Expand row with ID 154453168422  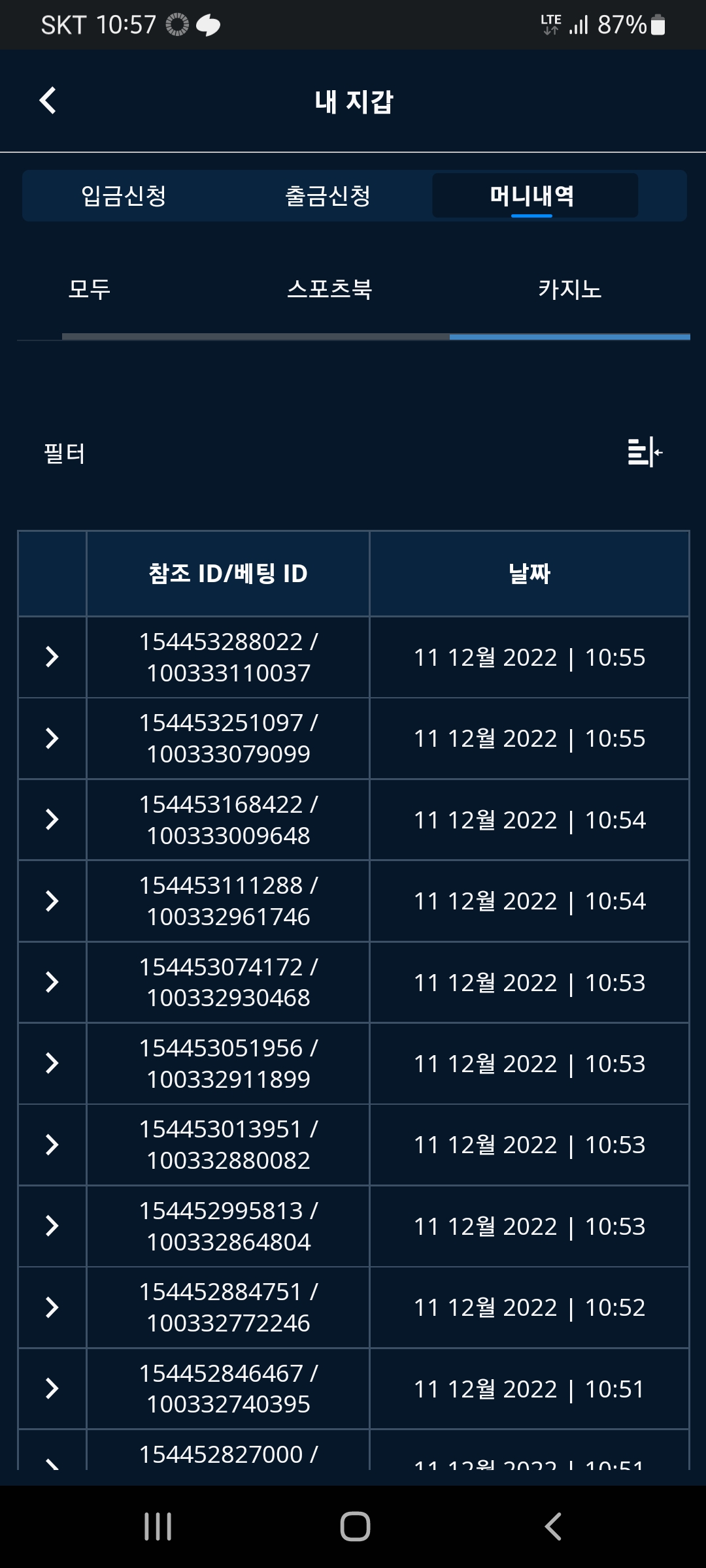(x=52, y=819)
